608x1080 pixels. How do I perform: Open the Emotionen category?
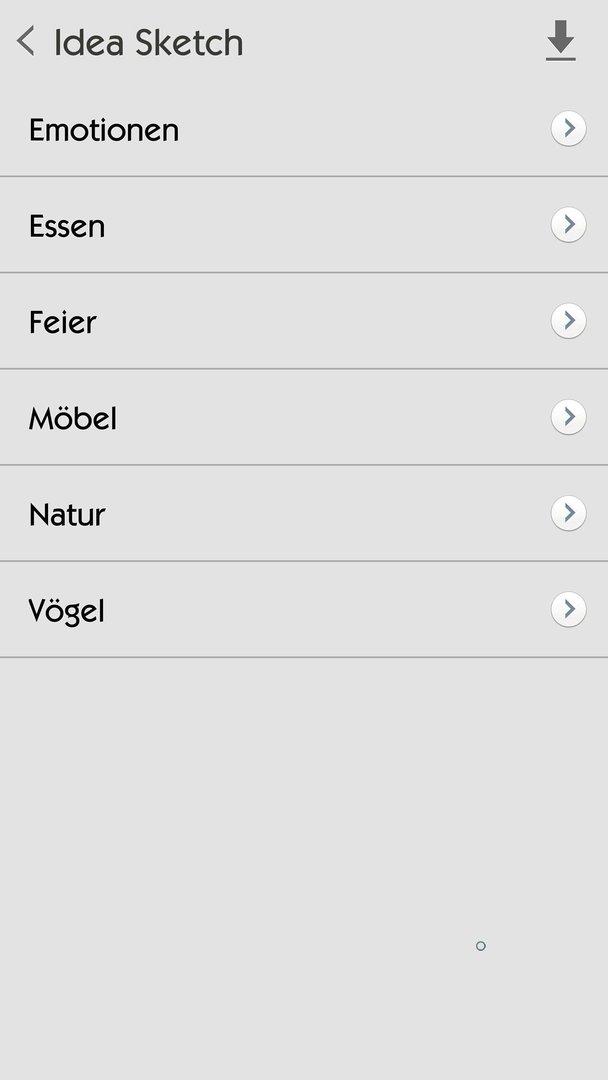(x=304, y=129)
